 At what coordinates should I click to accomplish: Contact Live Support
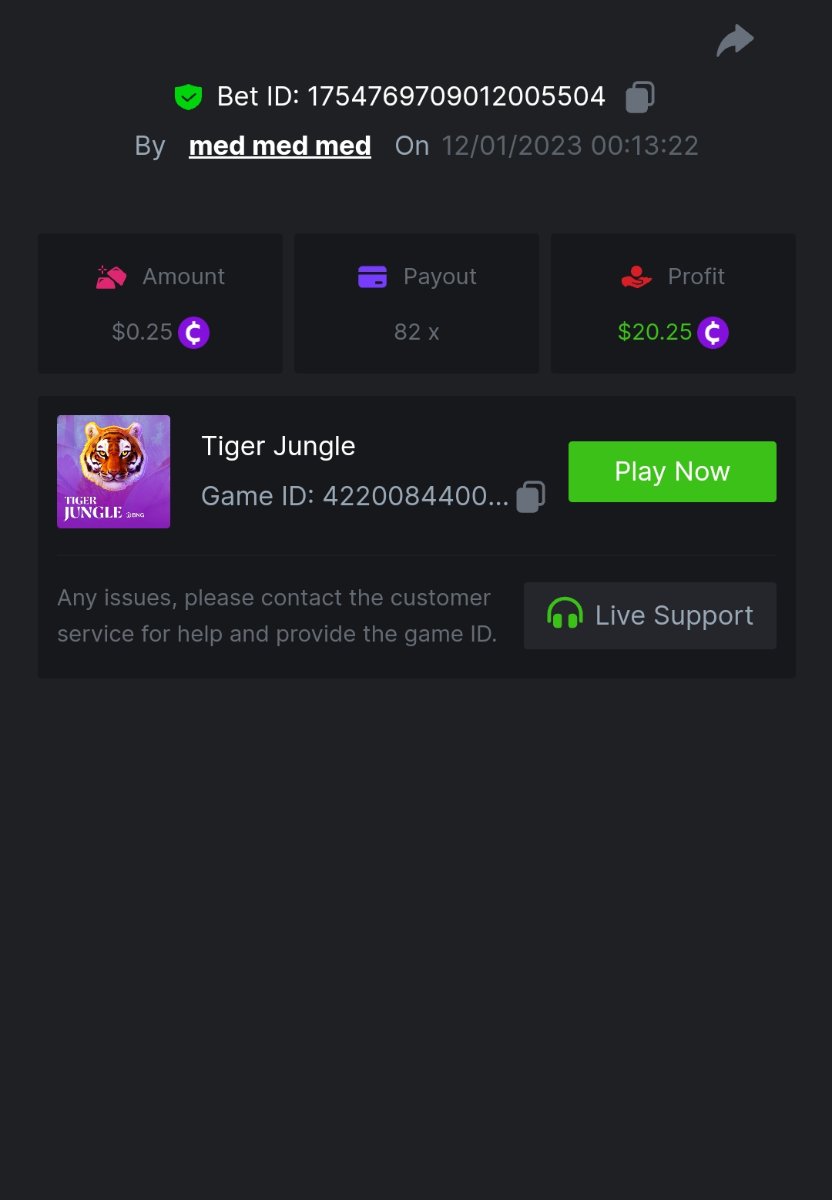pos(650,615)
